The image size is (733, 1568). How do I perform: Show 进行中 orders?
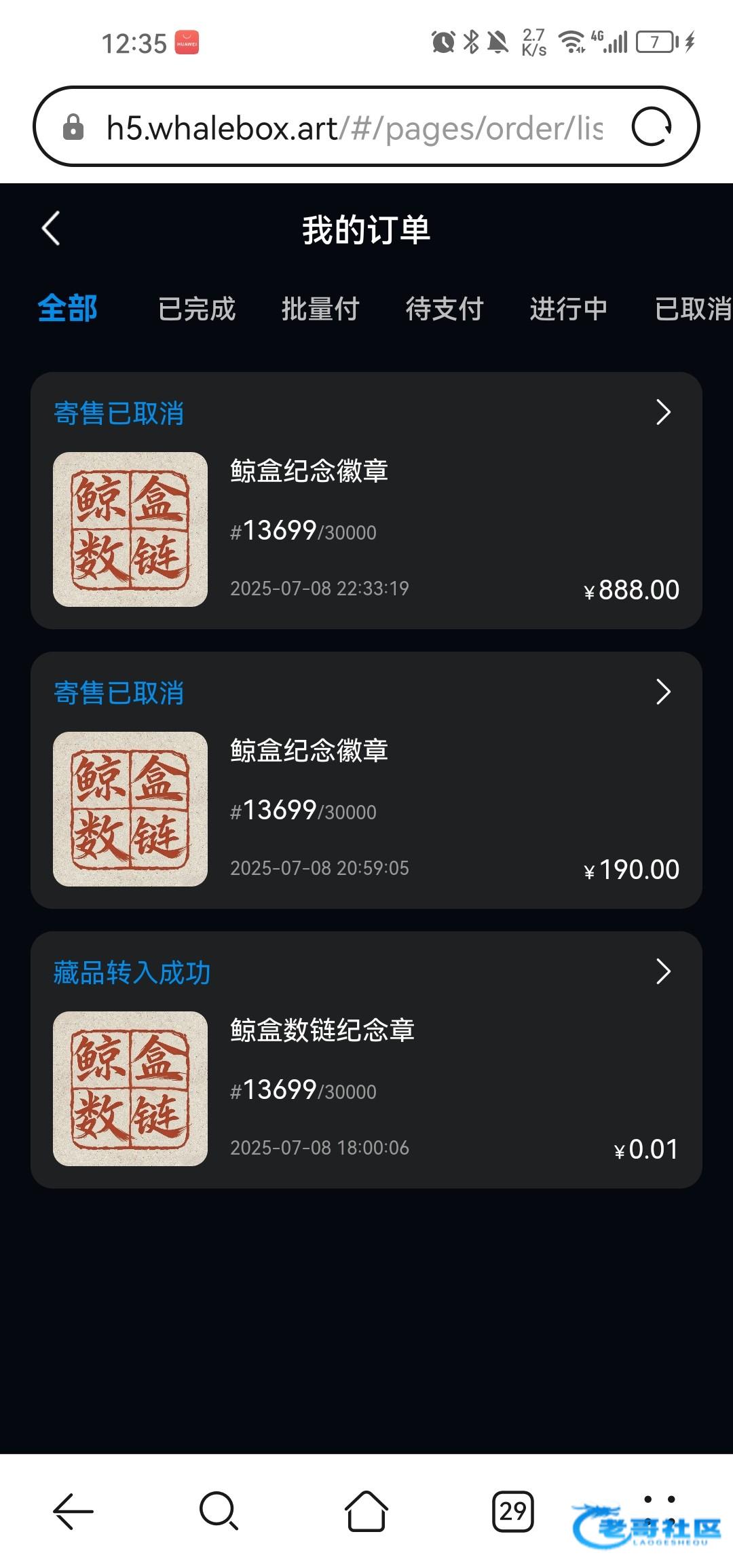coord(569,309)
